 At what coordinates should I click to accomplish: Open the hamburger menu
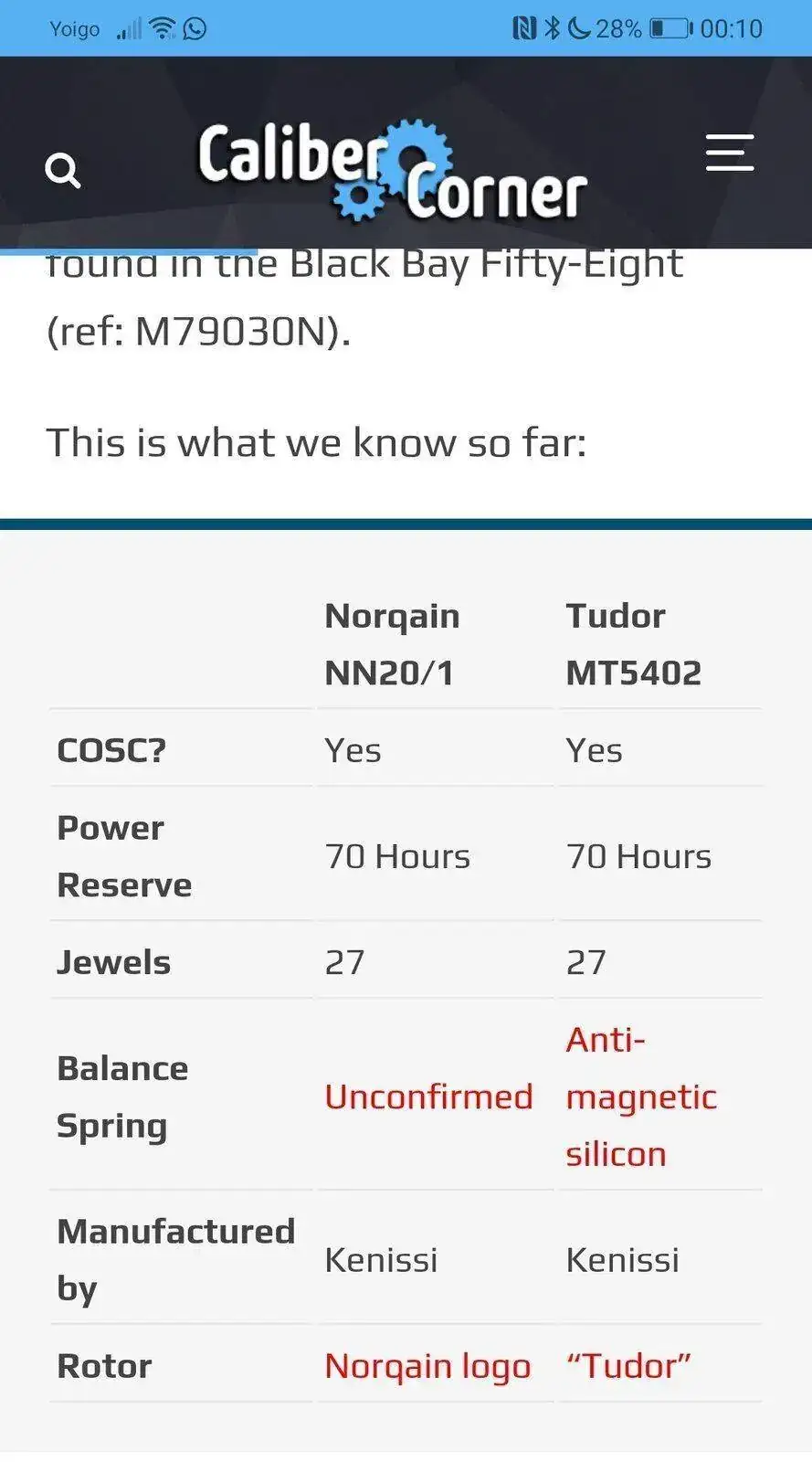click(729, 153)
